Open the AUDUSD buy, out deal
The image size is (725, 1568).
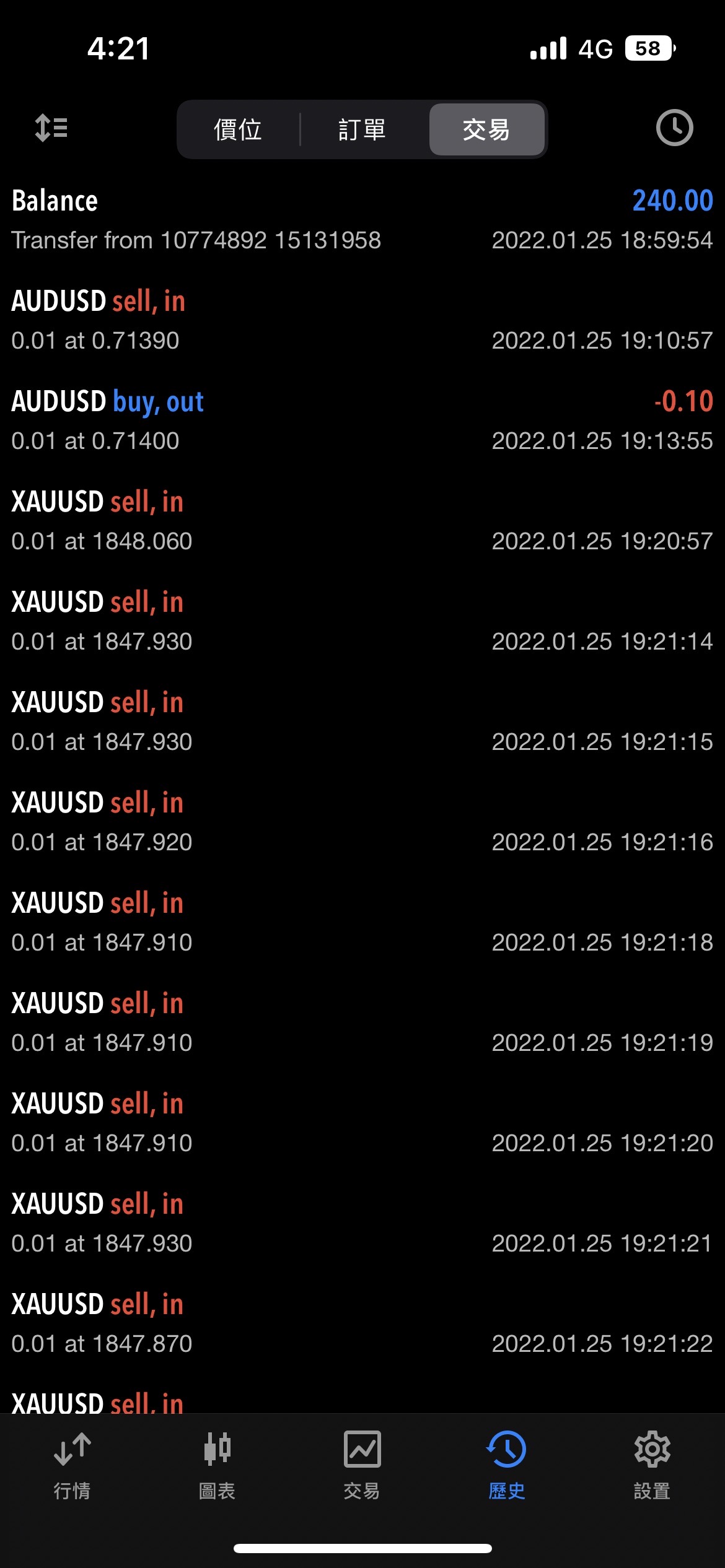tap(362, 420)
